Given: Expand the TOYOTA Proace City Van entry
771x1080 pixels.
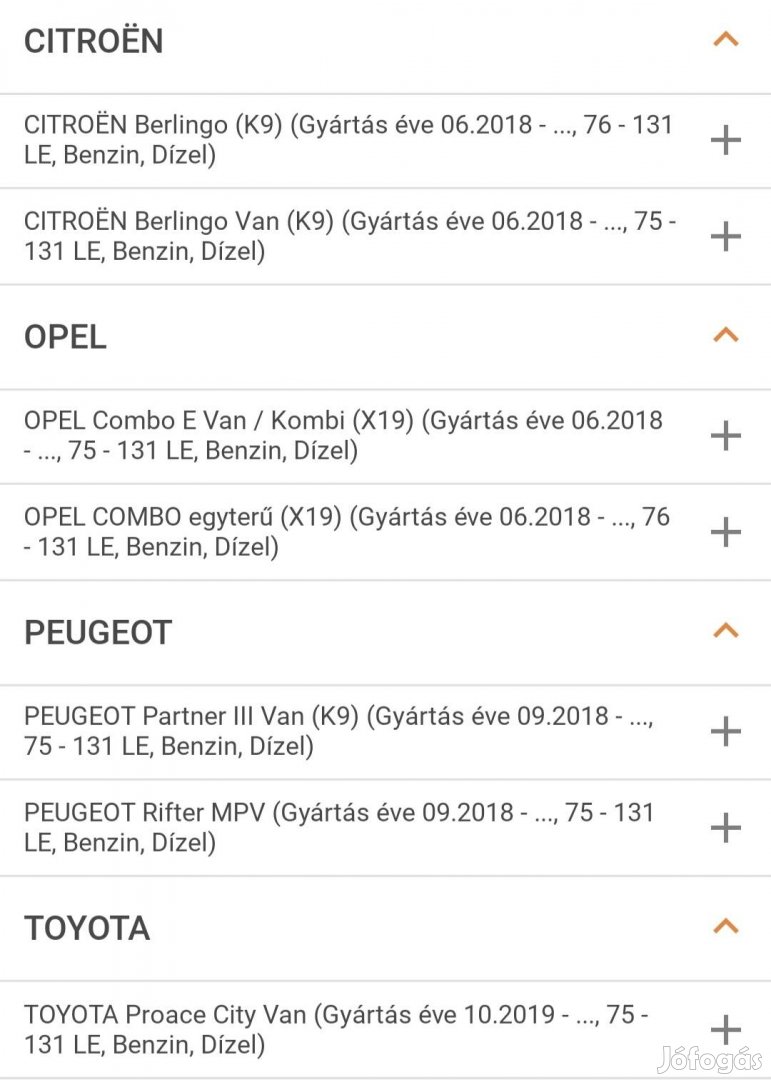Looking at the screenshot, I should (x=725, y=1030).
